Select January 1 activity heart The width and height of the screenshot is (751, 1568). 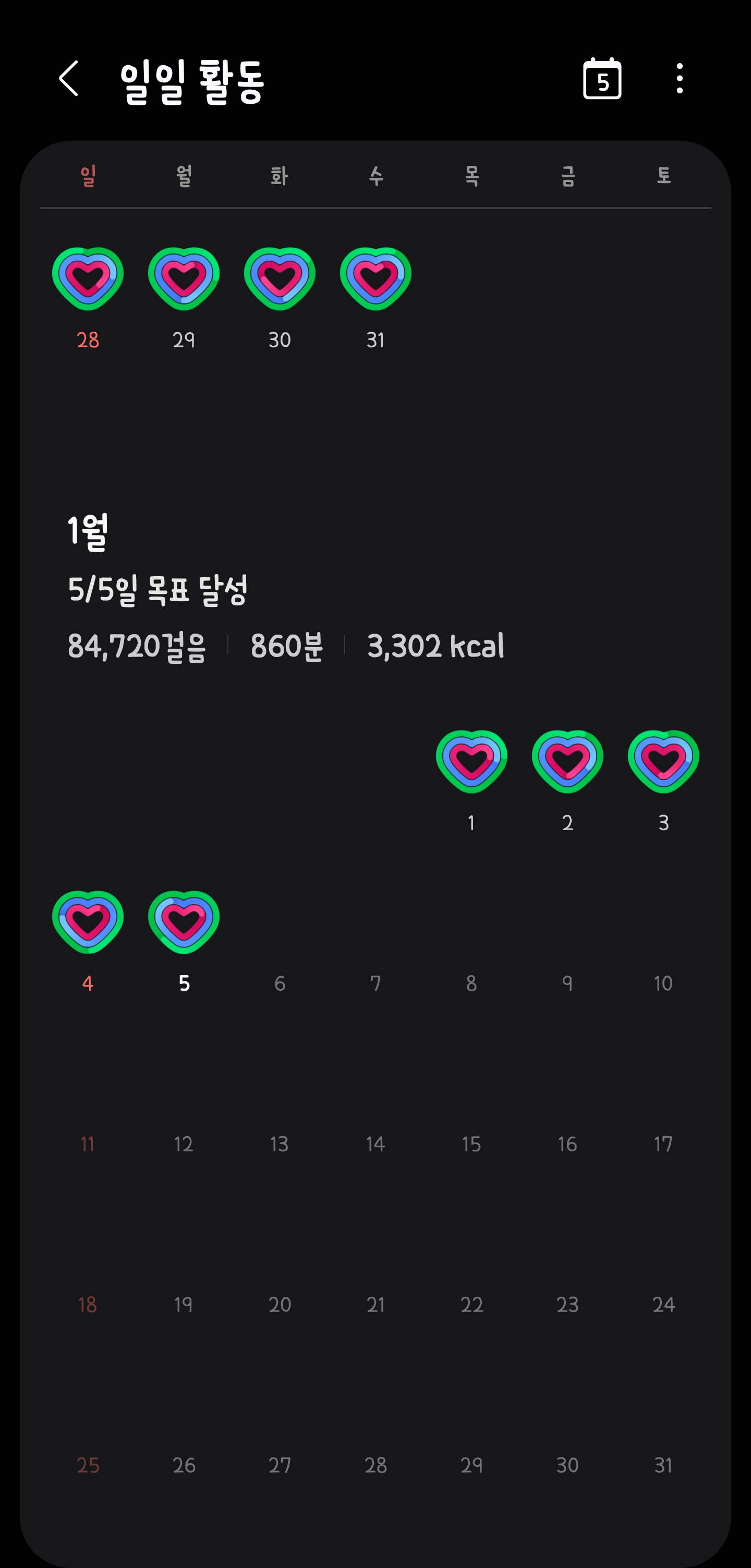471,761
